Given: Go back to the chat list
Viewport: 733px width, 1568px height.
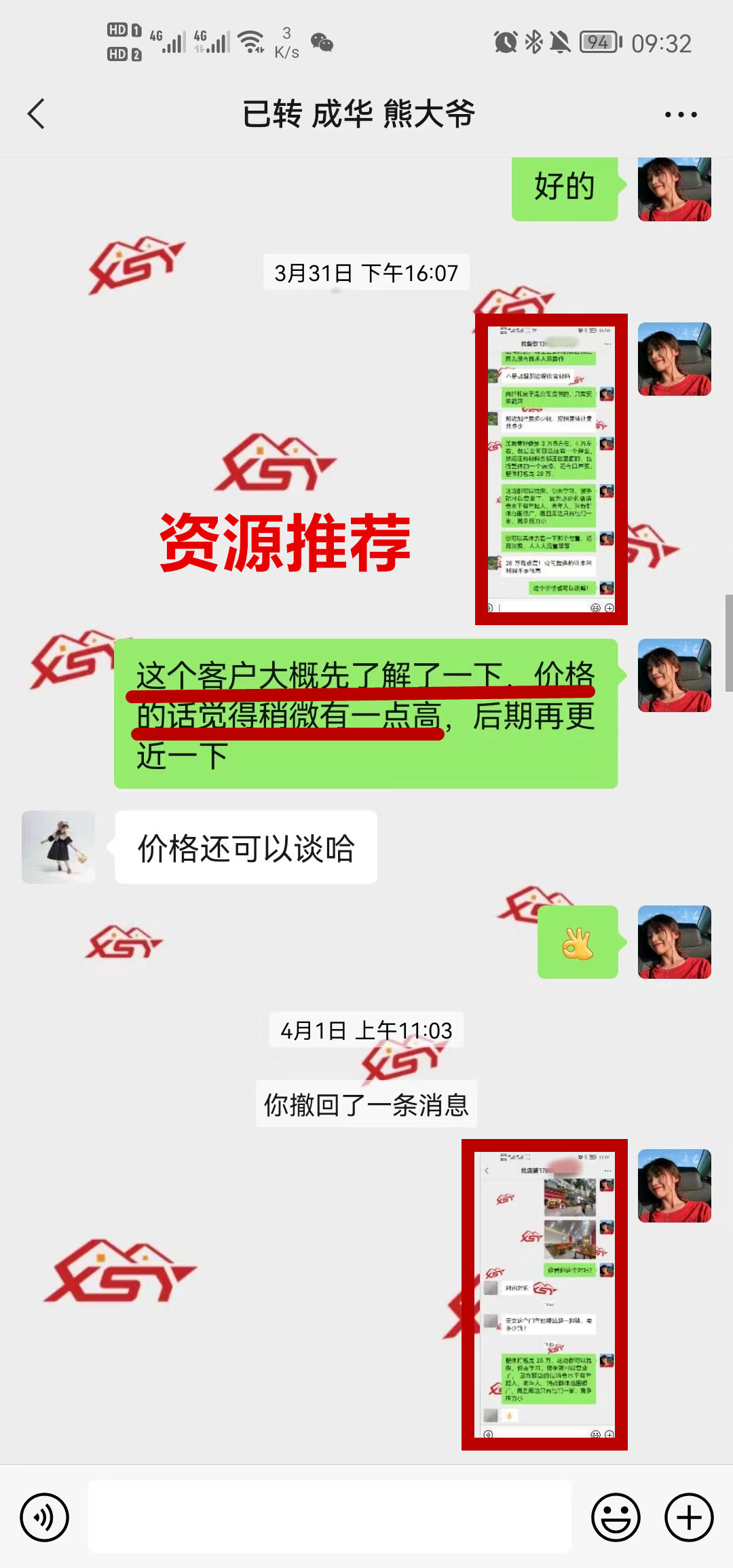Looking at the screenshot, I should 37,113.
